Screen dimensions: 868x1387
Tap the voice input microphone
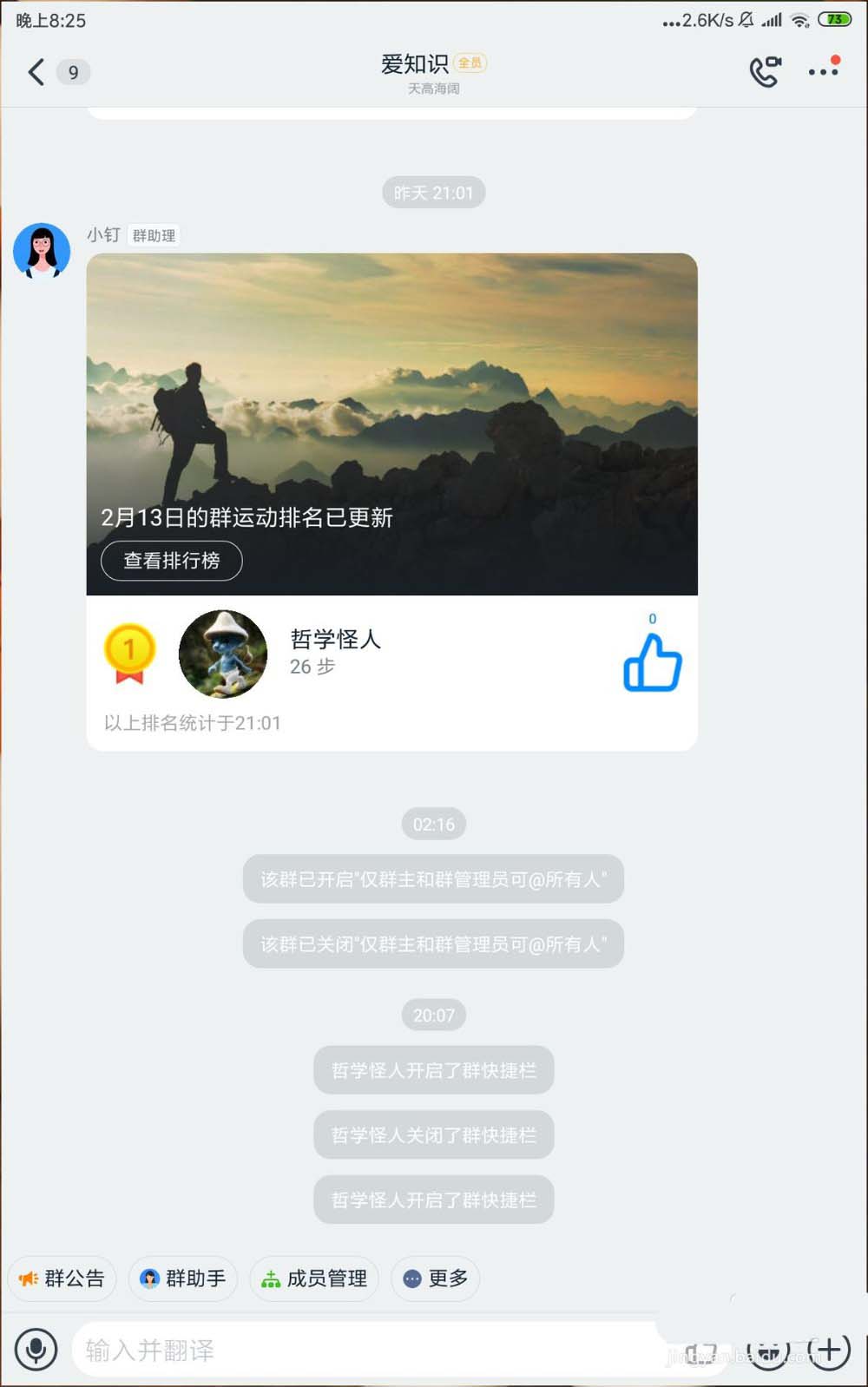(36, 1350)
